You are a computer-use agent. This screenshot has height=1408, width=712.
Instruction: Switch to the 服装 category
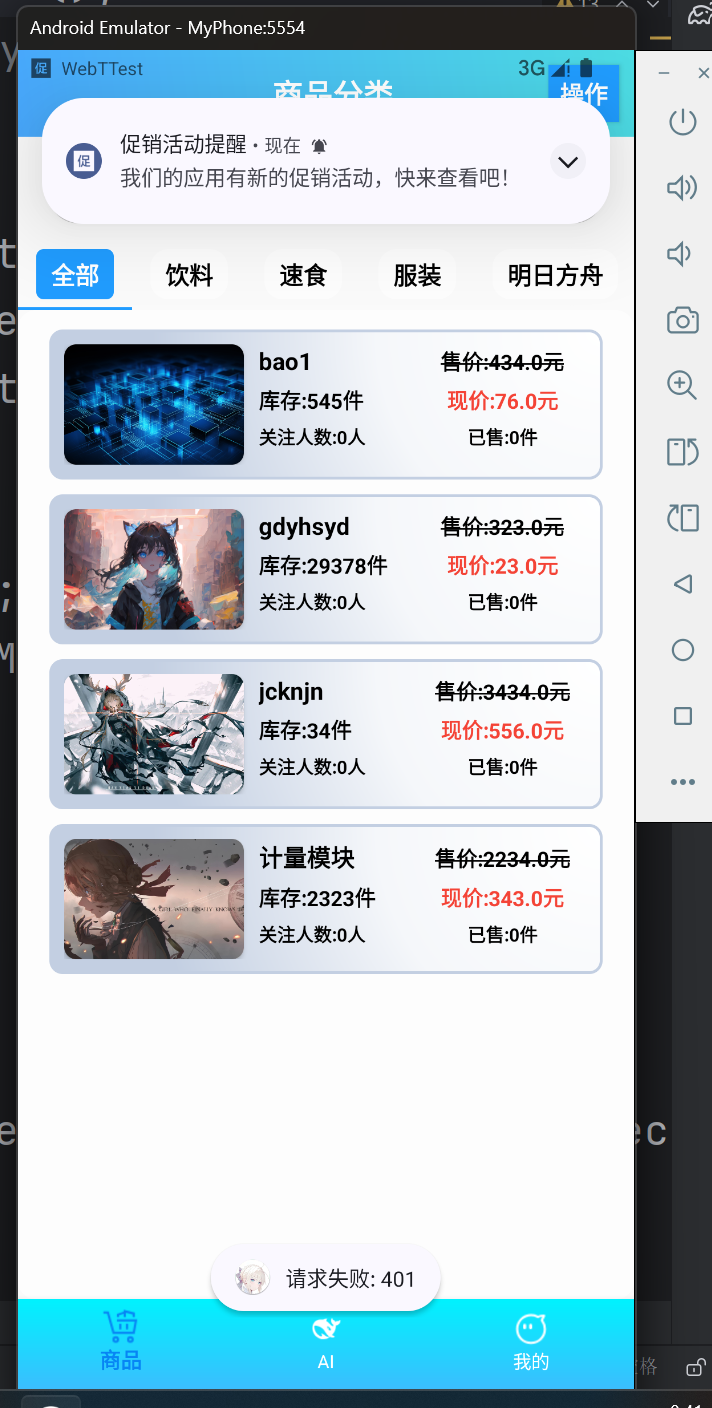click(x=417, y=275)
